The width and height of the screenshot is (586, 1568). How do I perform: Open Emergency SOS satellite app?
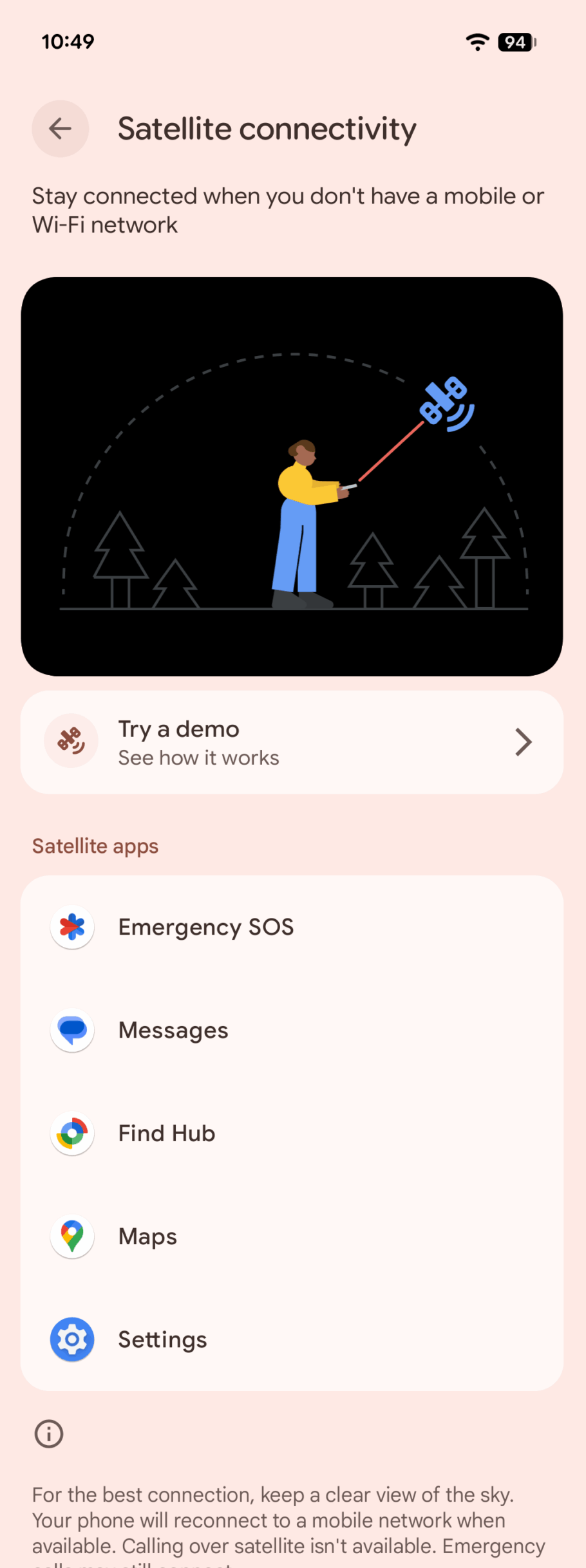click(292, 927)
